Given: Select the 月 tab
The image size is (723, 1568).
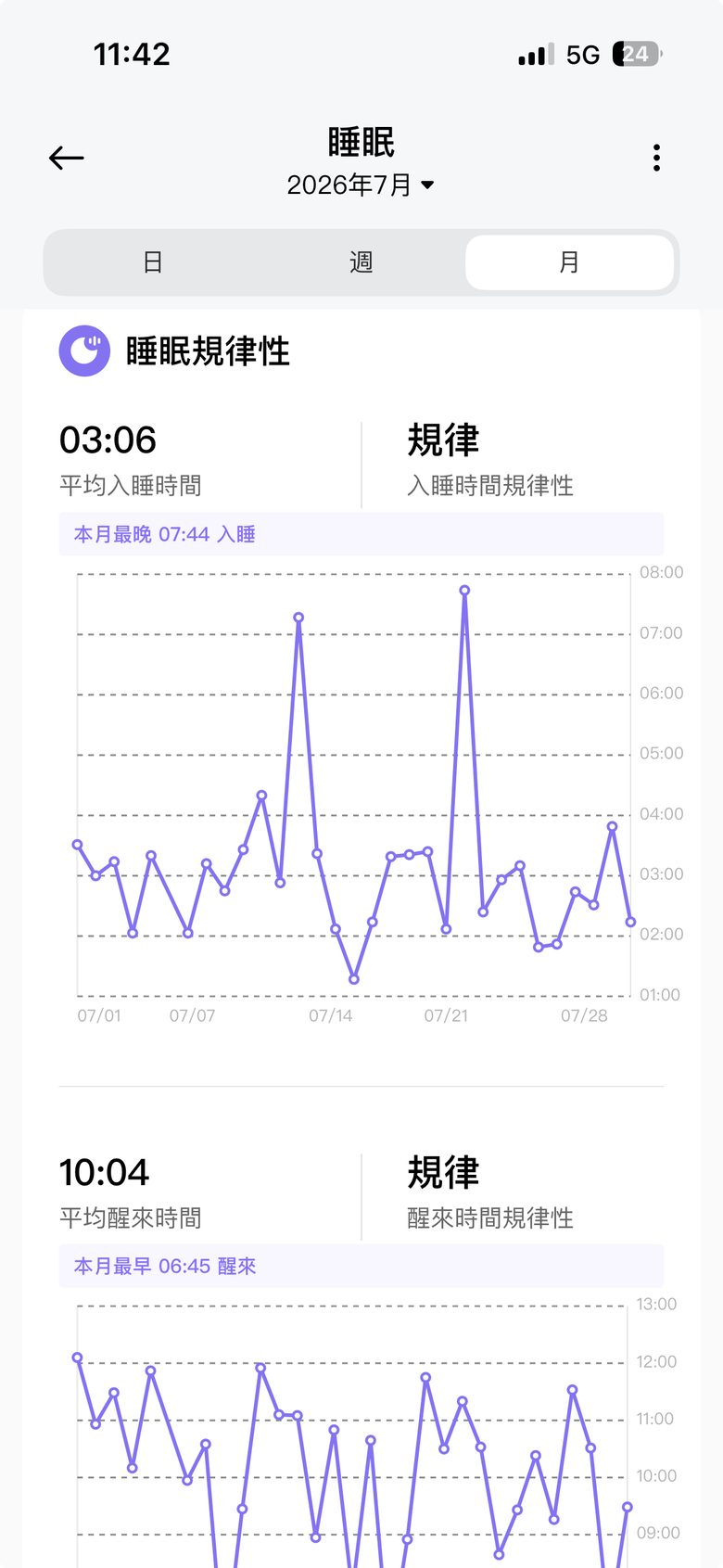Looking at the screenshot, I should 569,262.
